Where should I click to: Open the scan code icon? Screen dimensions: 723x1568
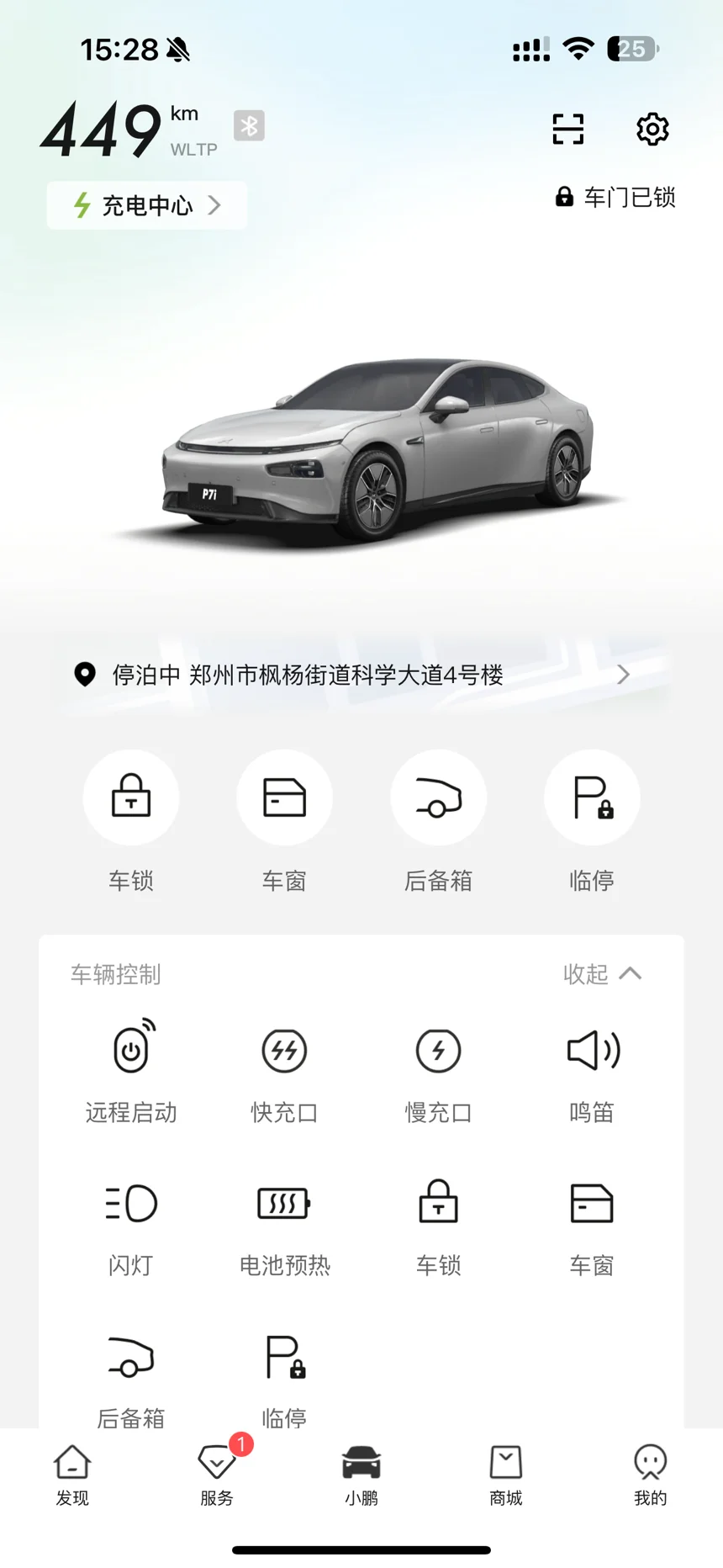click(x=567, y=130)
